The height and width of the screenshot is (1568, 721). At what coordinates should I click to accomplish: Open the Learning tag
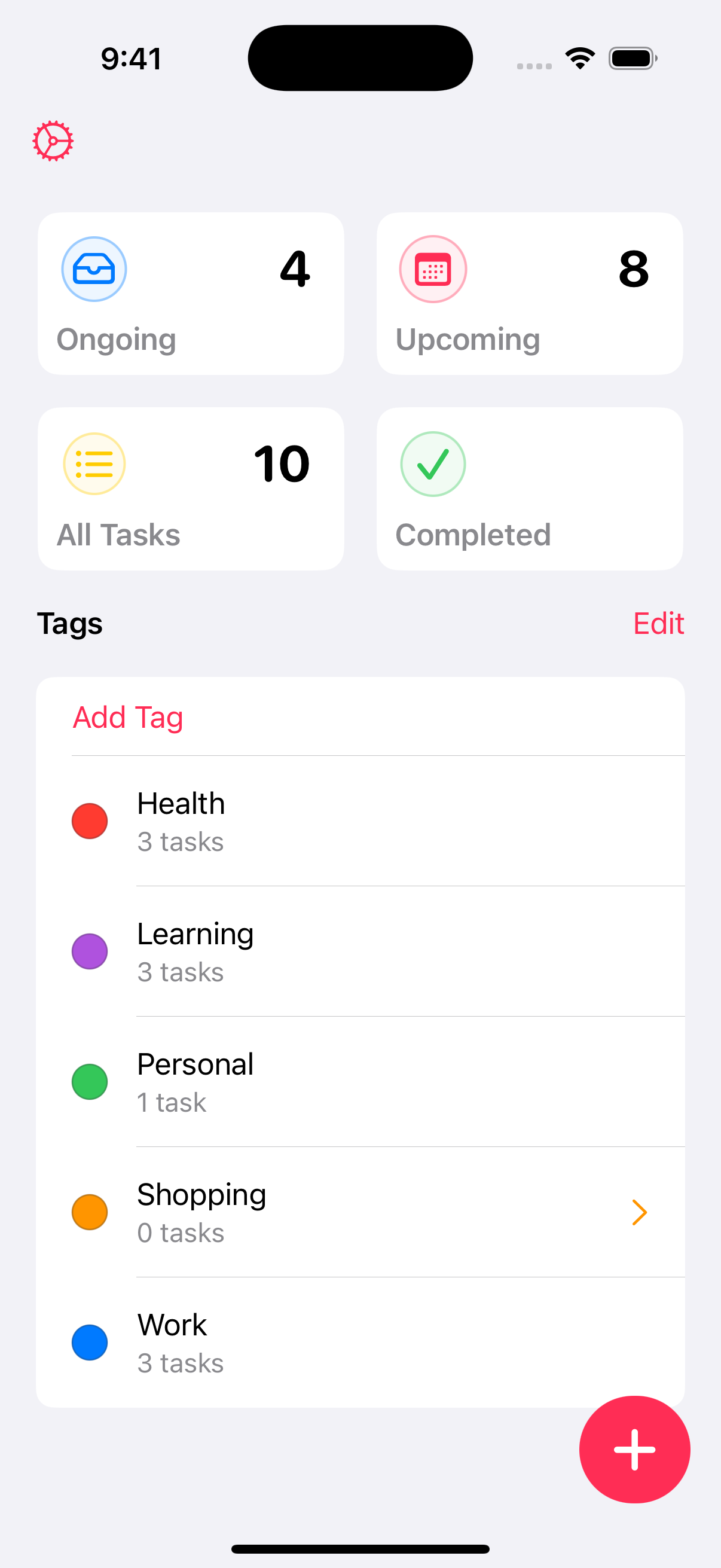[x=360, y=951]
